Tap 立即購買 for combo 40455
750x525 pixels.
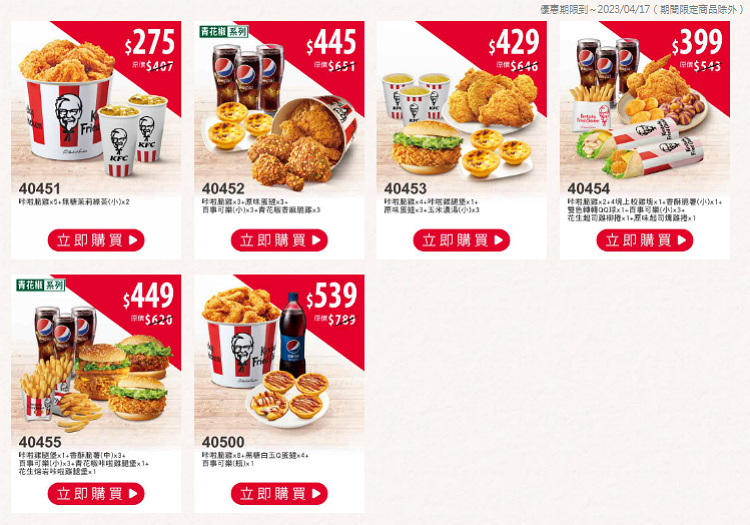[96, 494]
